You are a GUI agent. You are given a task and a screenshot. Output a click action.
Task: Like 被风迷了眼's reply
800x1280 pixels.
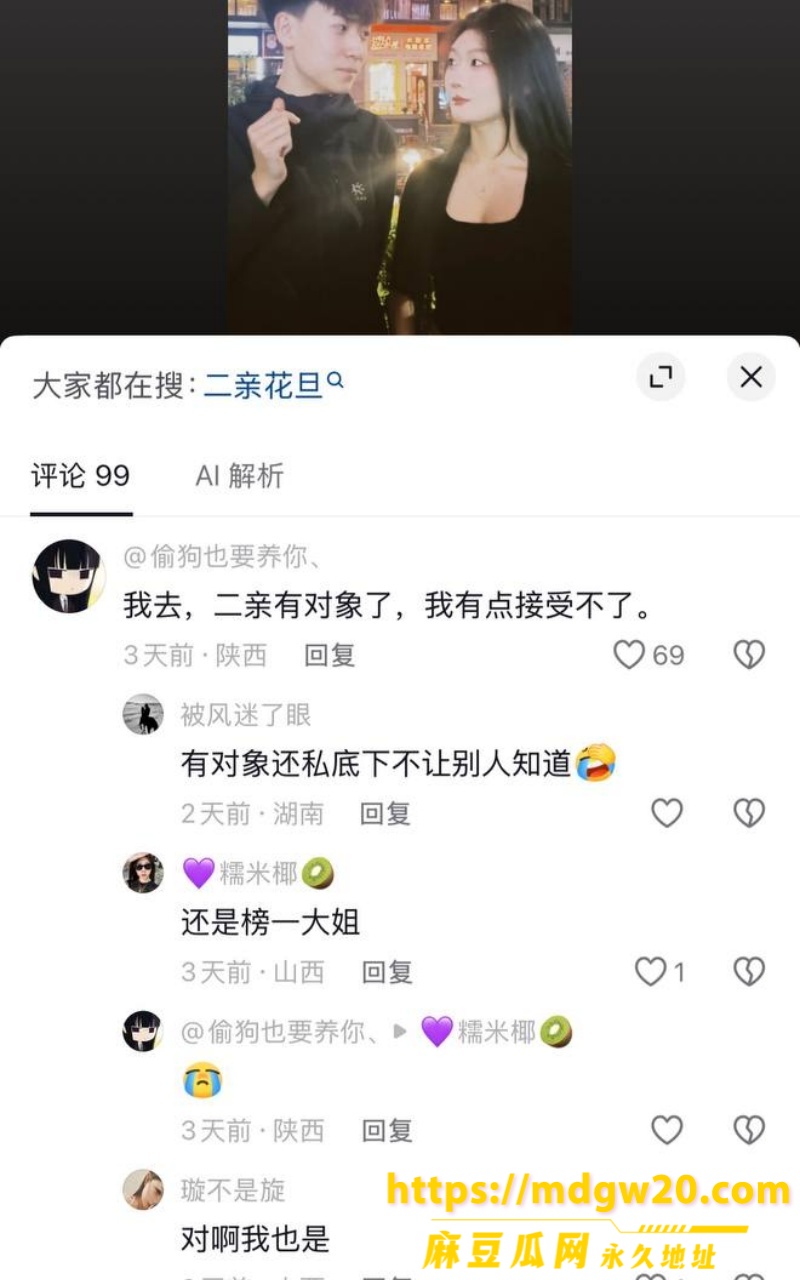tap(667, 813)
